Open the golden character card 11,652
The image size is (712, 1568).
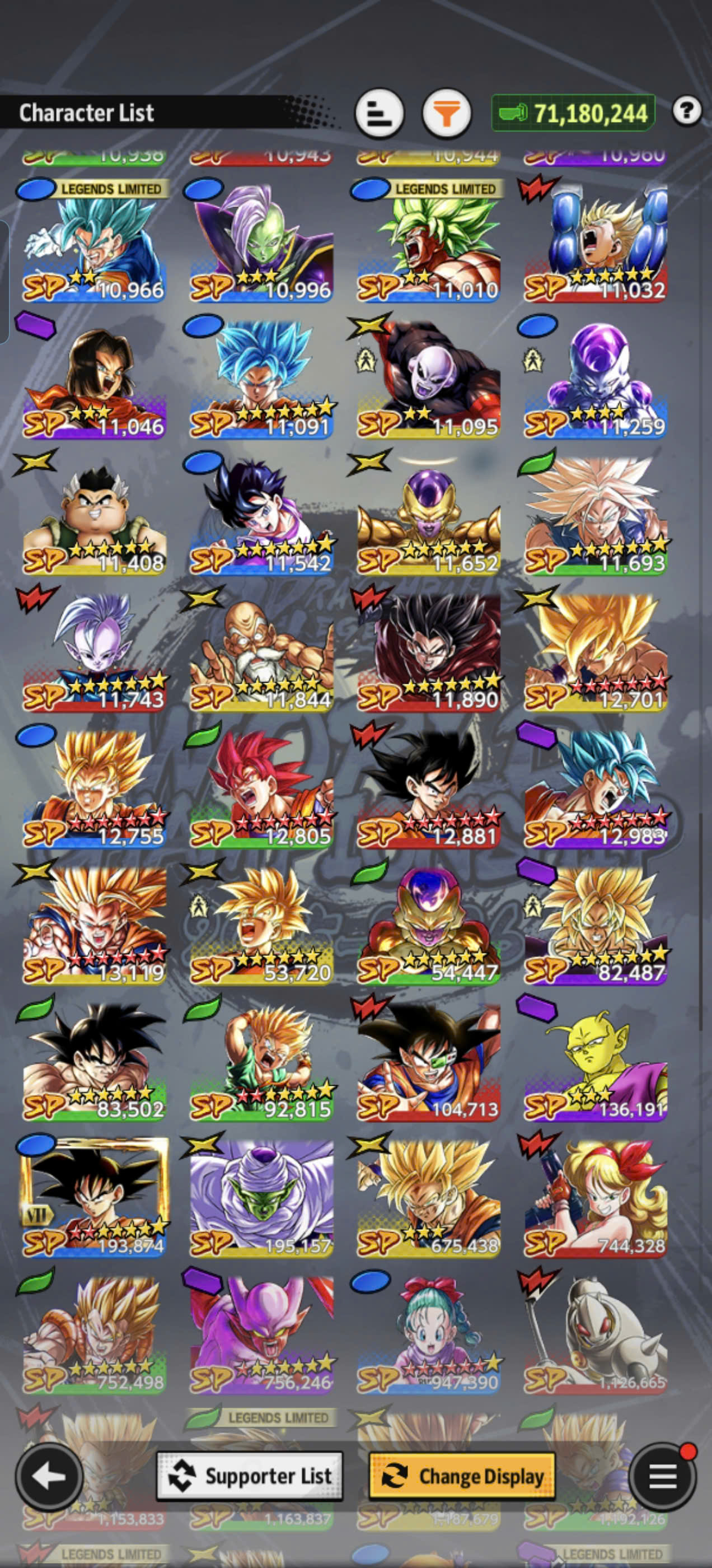(428, 516)
